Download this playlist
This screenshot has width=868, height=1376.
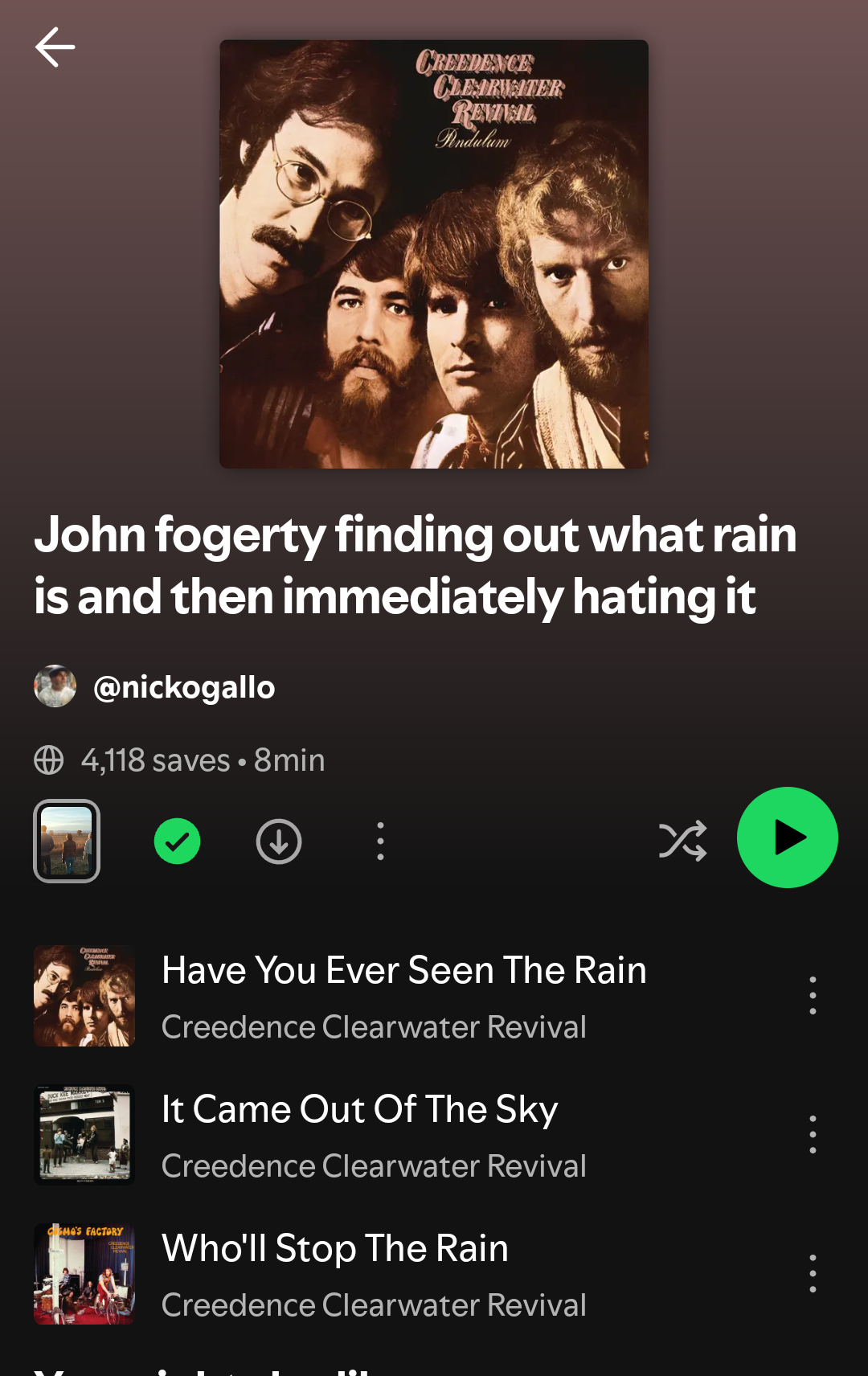pos(279,841)
